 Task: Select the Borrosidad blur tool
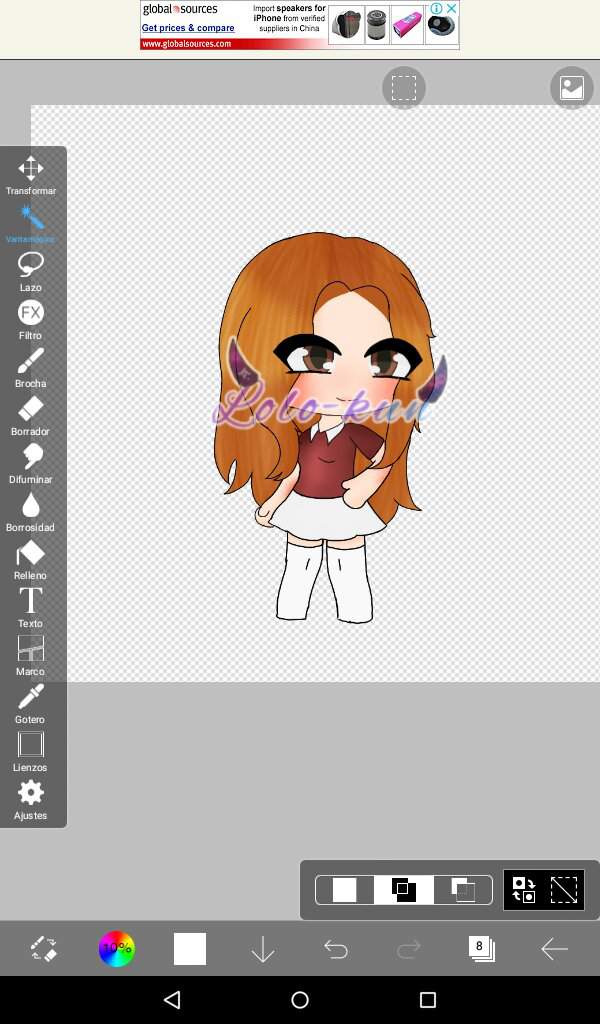31,510
